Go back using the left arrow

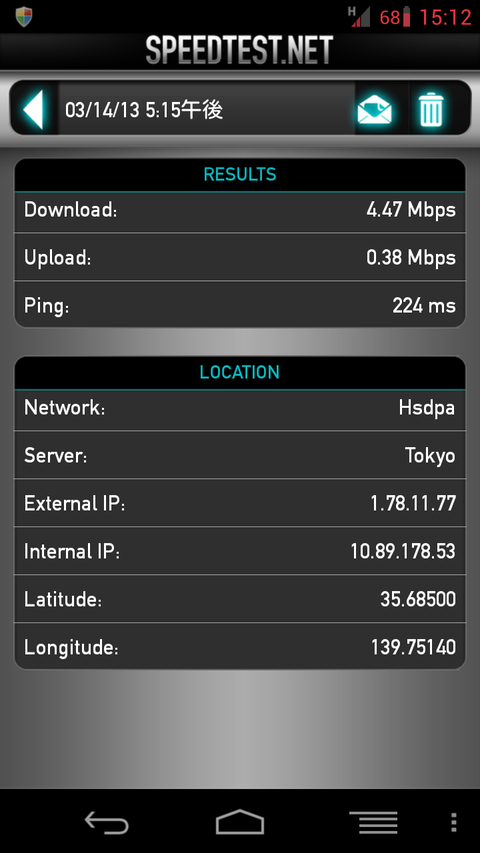(x=34, y=109)
